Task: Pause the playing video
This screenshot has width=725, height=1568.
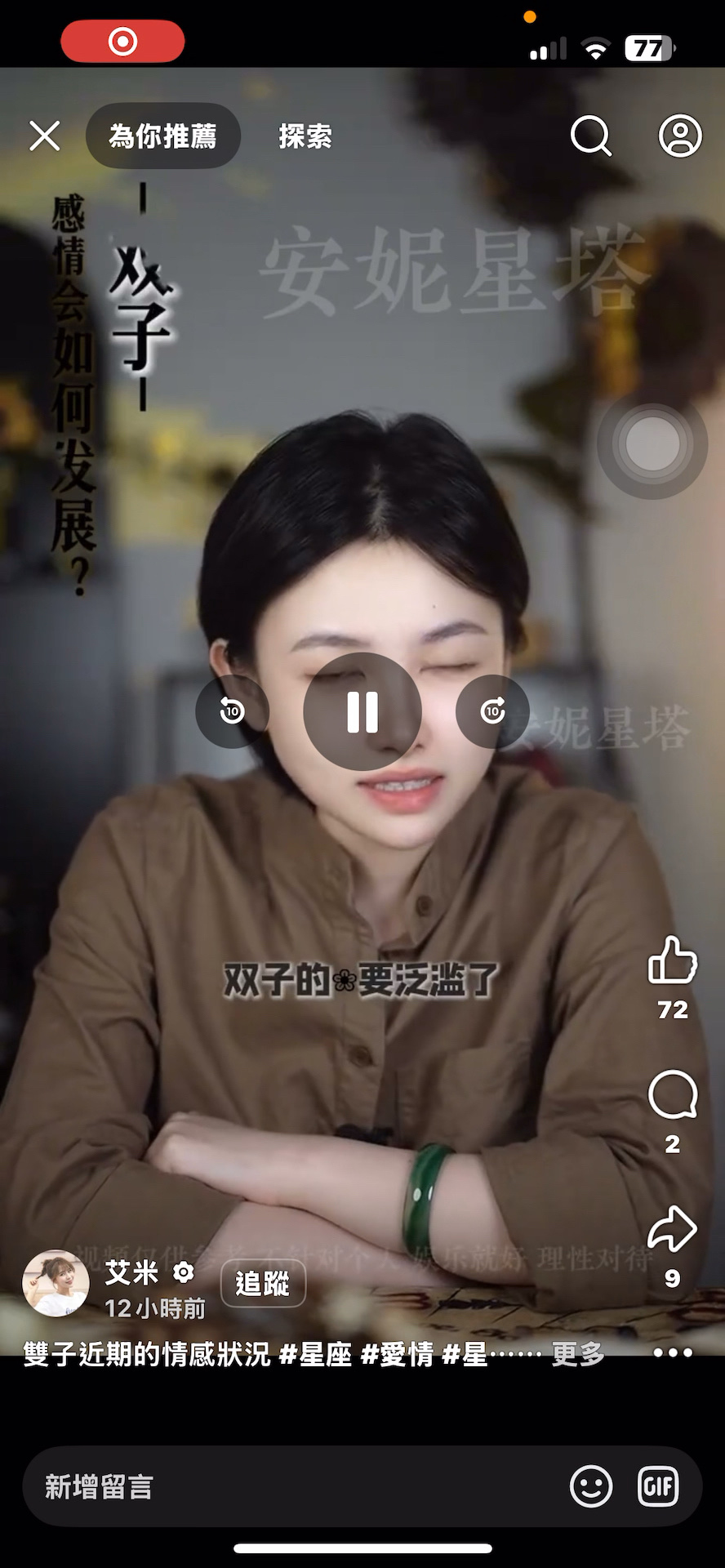Action: pos(362,711)
